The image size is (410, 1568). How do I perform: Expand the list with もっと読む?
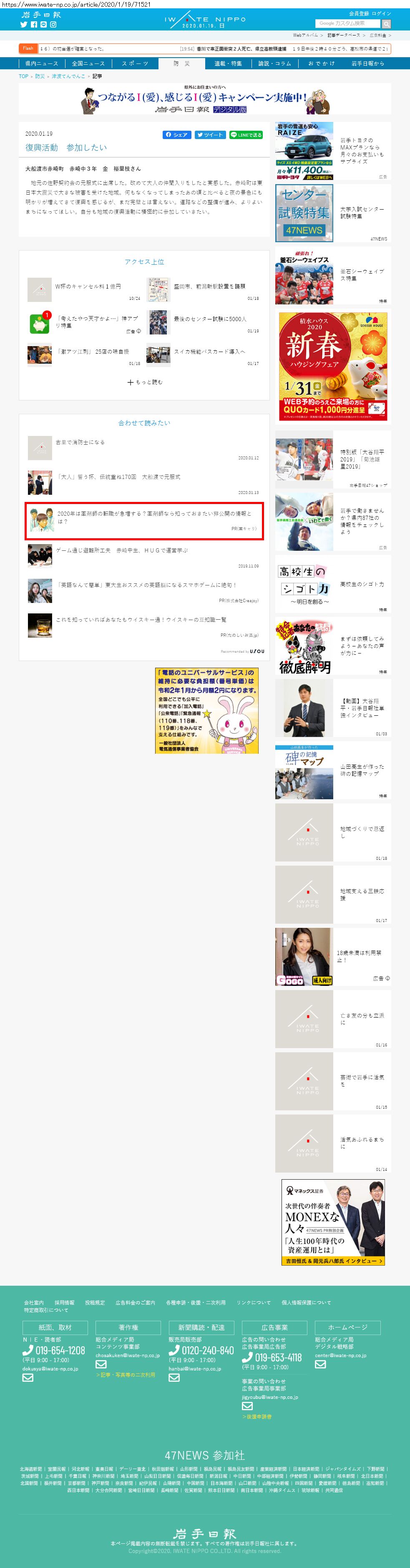point(145,382)
